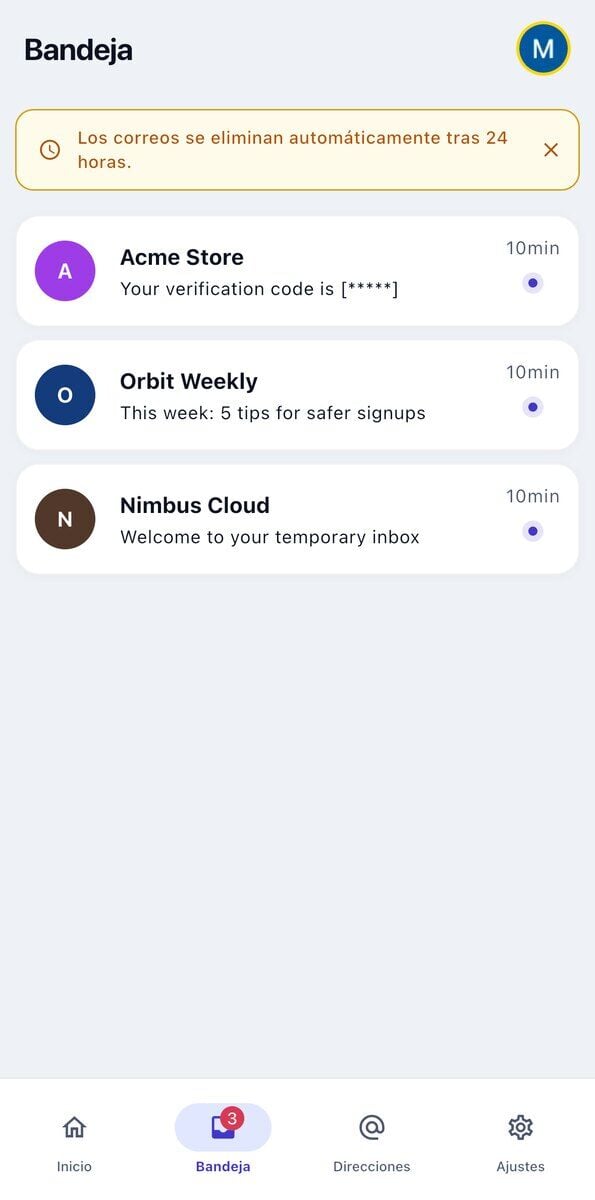Screen dimensions: 595x1200
Task: Open the profile avatar M
Action: tap(543, 49)
